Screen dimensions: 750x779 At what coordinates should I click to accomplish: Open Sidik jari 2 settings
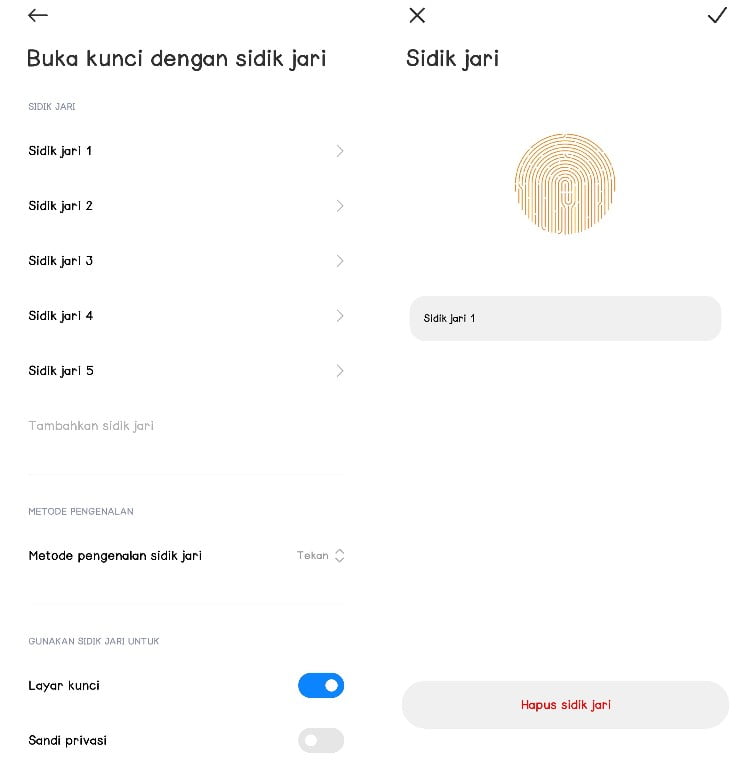pyautogui.click(x=185, y=206)
